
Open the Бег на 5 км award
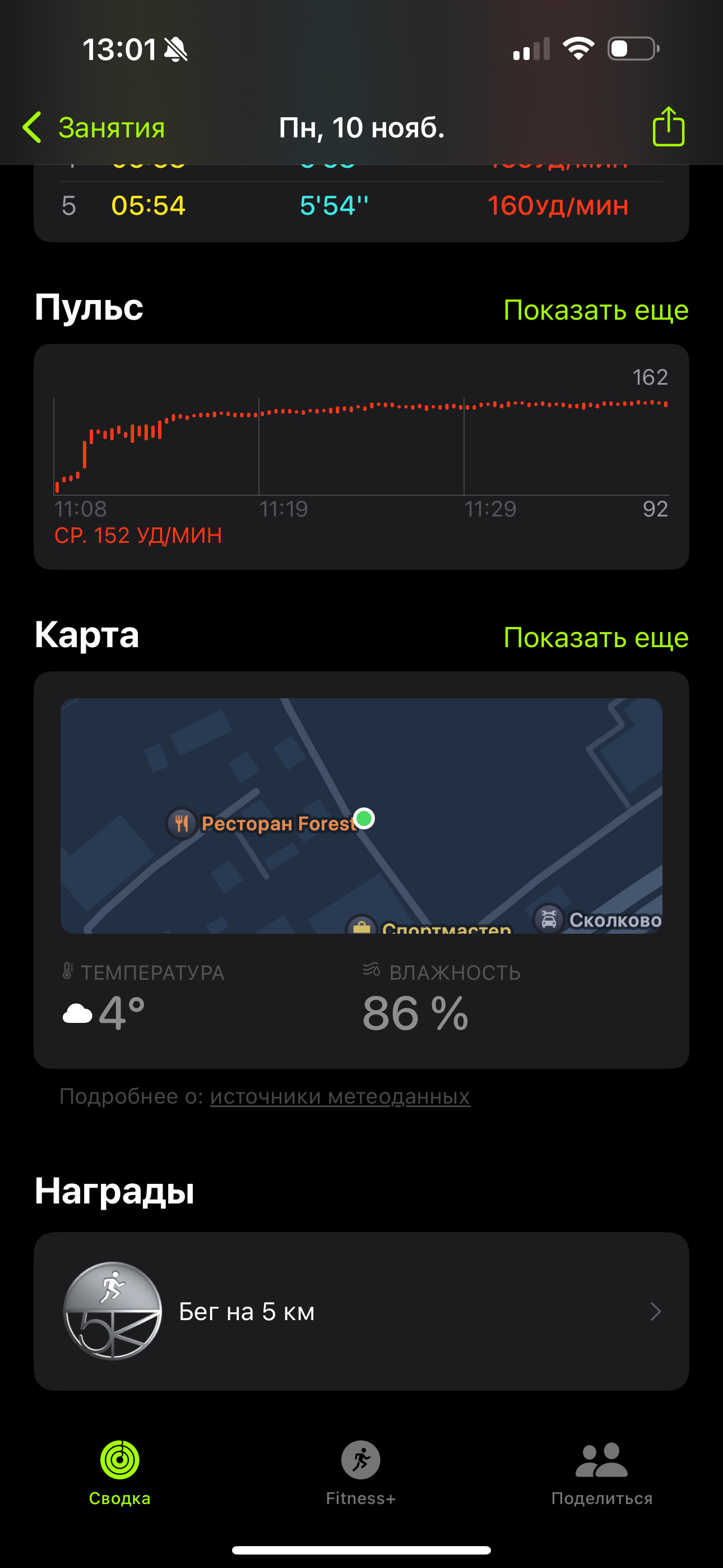coord(361,1311)
